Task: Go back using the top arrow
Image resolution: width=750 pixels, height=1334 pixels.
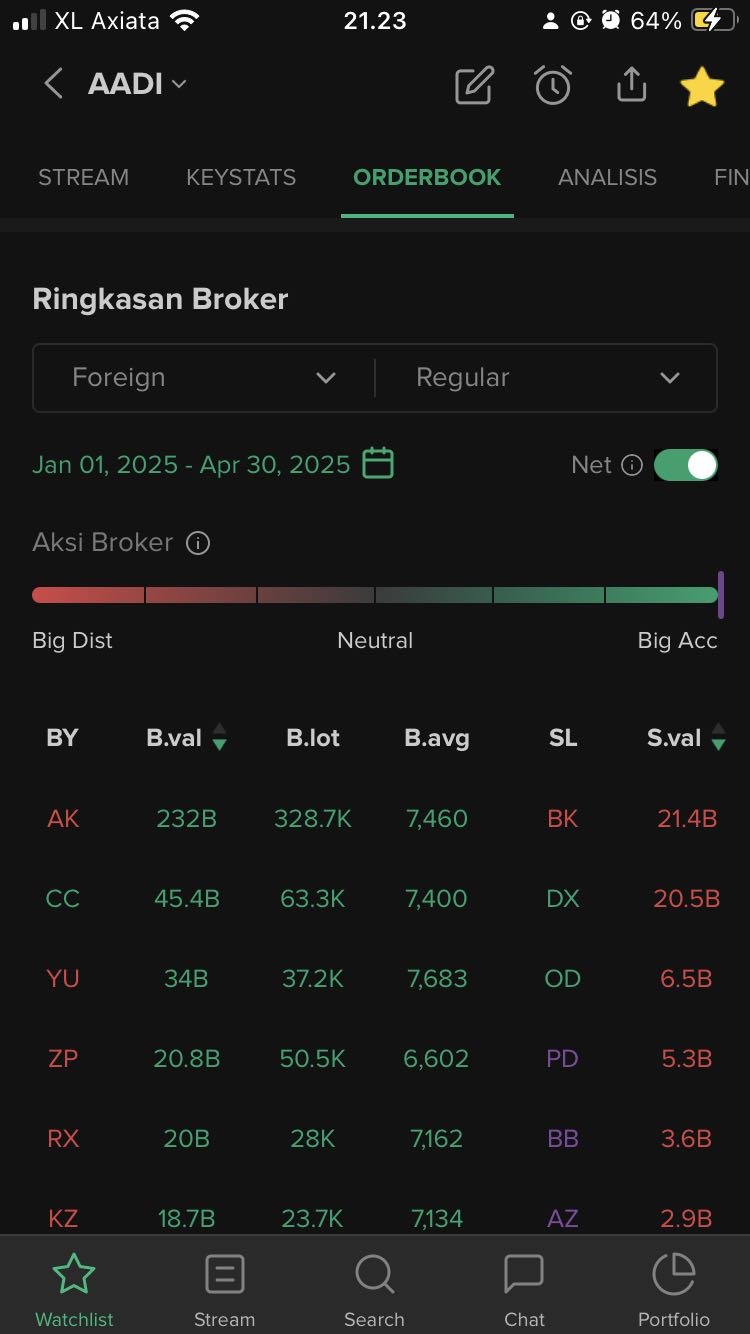Action: pos(54,85)
